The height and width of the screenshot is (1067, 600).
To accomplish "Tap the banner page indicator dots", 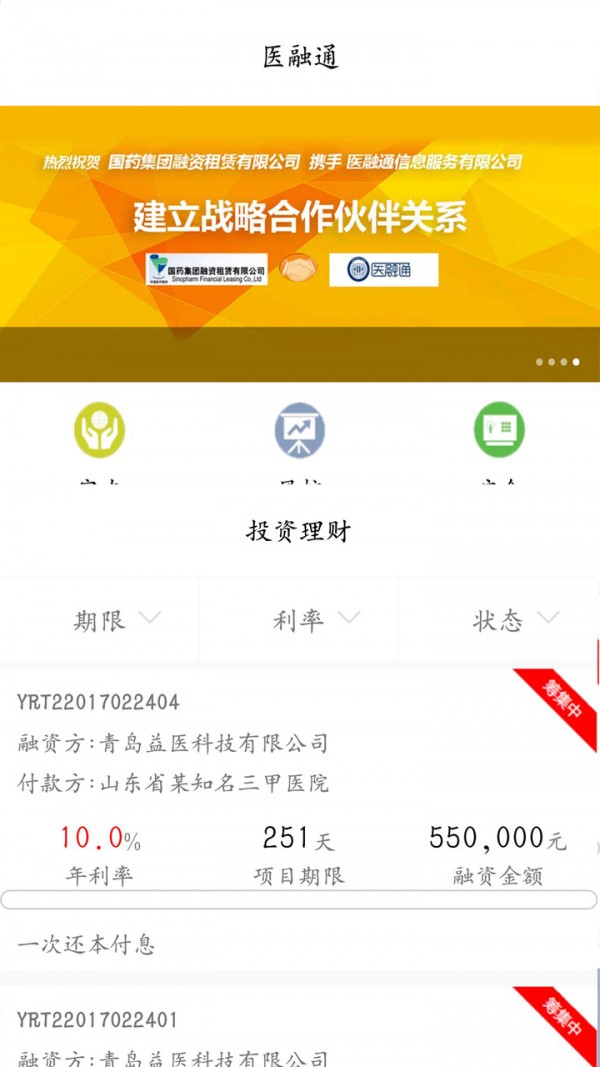I will click(557, 362).
